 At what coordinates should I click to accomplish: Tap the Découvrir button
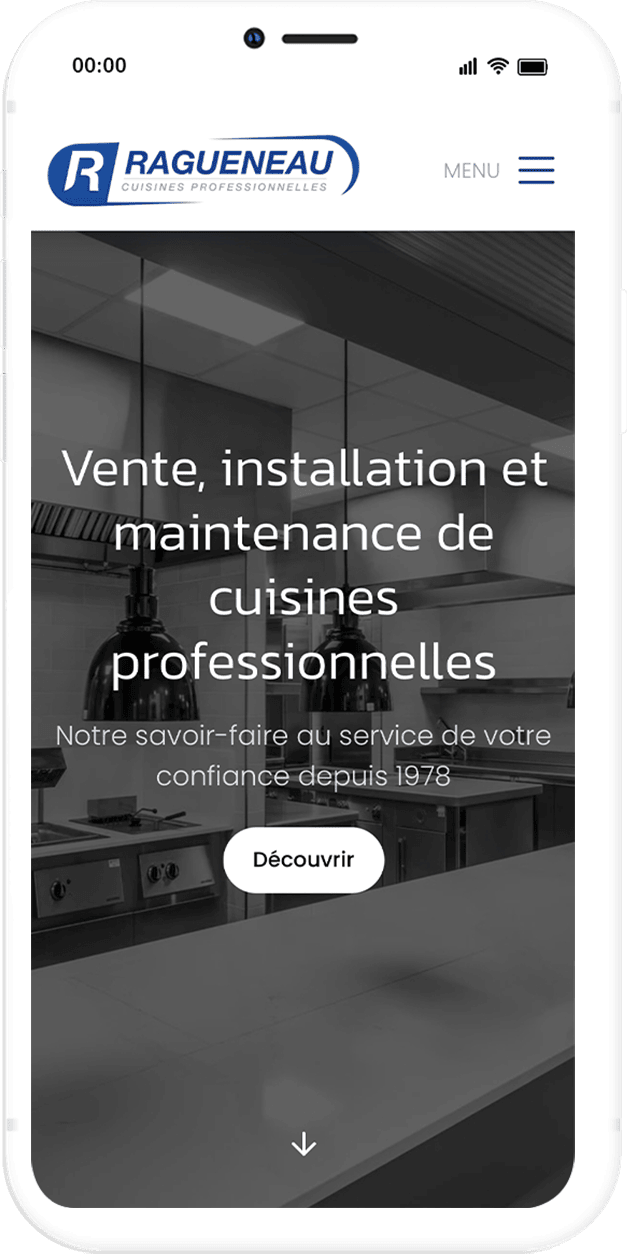pyautogui.click(x=303, y=859)
